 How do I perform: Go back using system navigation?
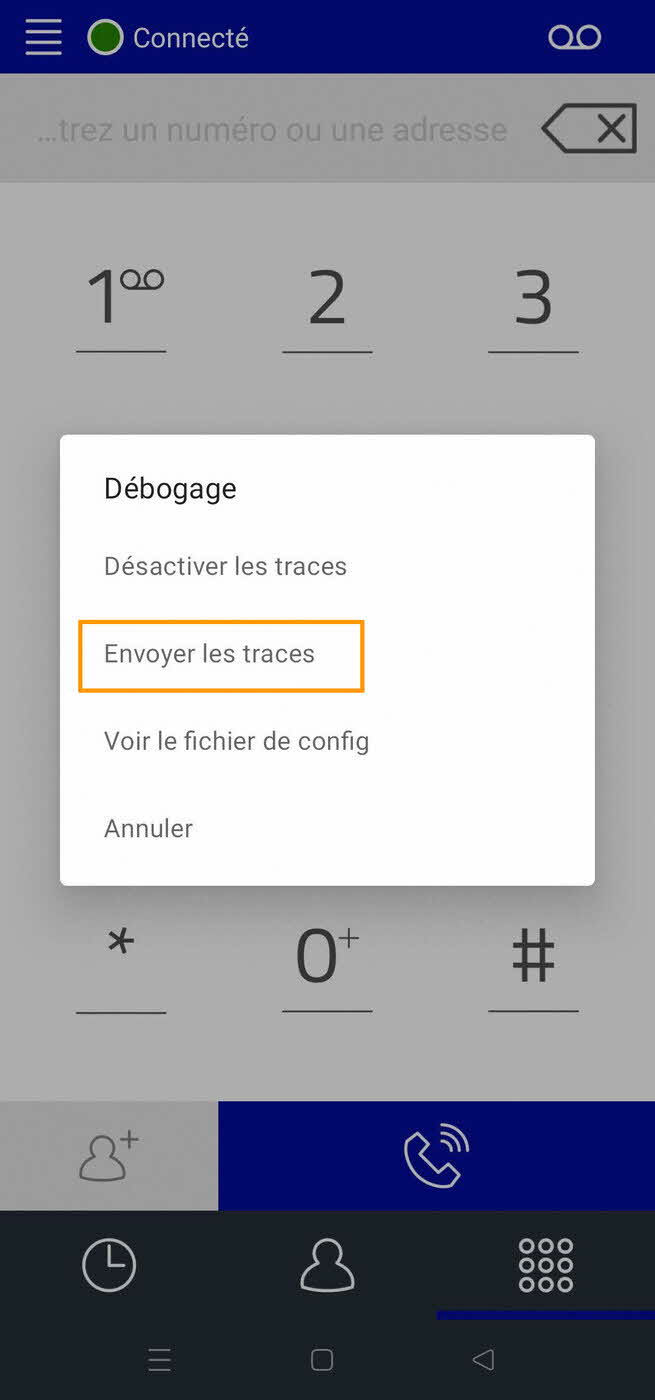pos(484,1360)
